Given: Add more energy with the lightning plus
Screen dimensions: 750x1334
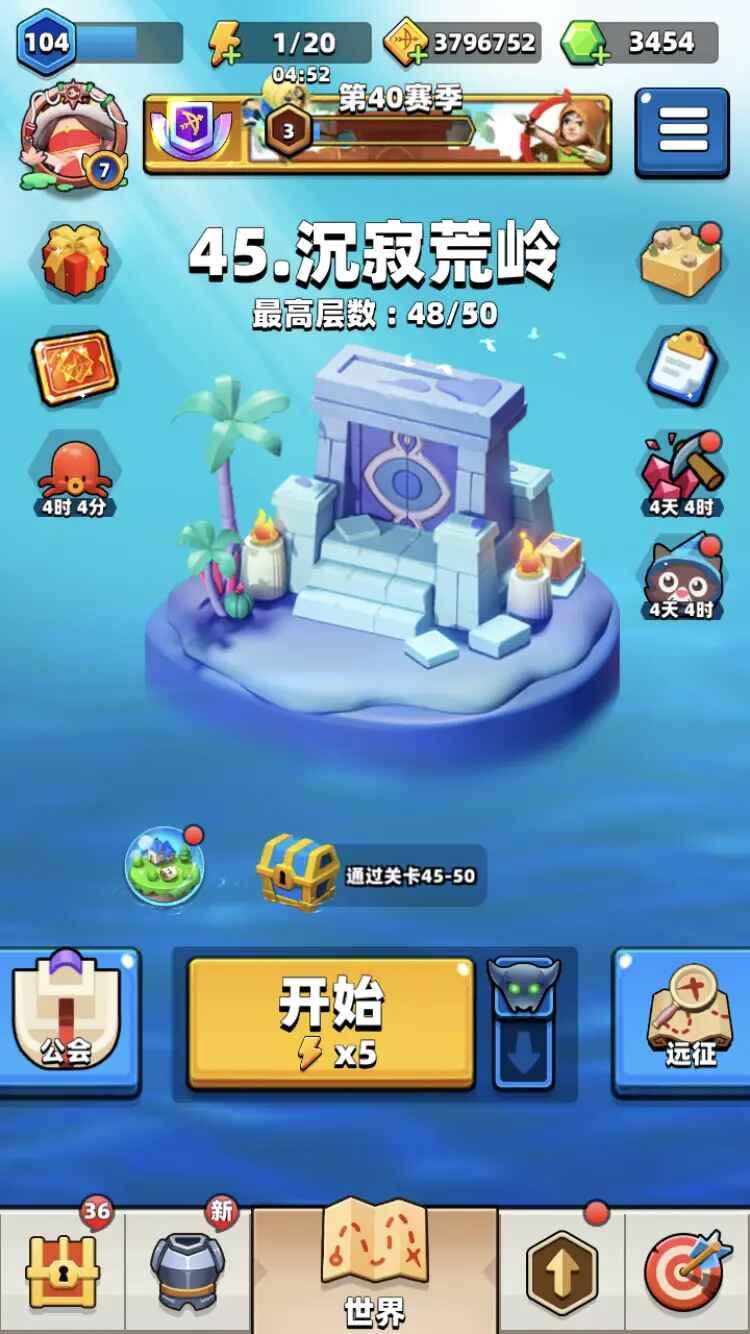Looking at the screenshot, I should coord(226,44).
